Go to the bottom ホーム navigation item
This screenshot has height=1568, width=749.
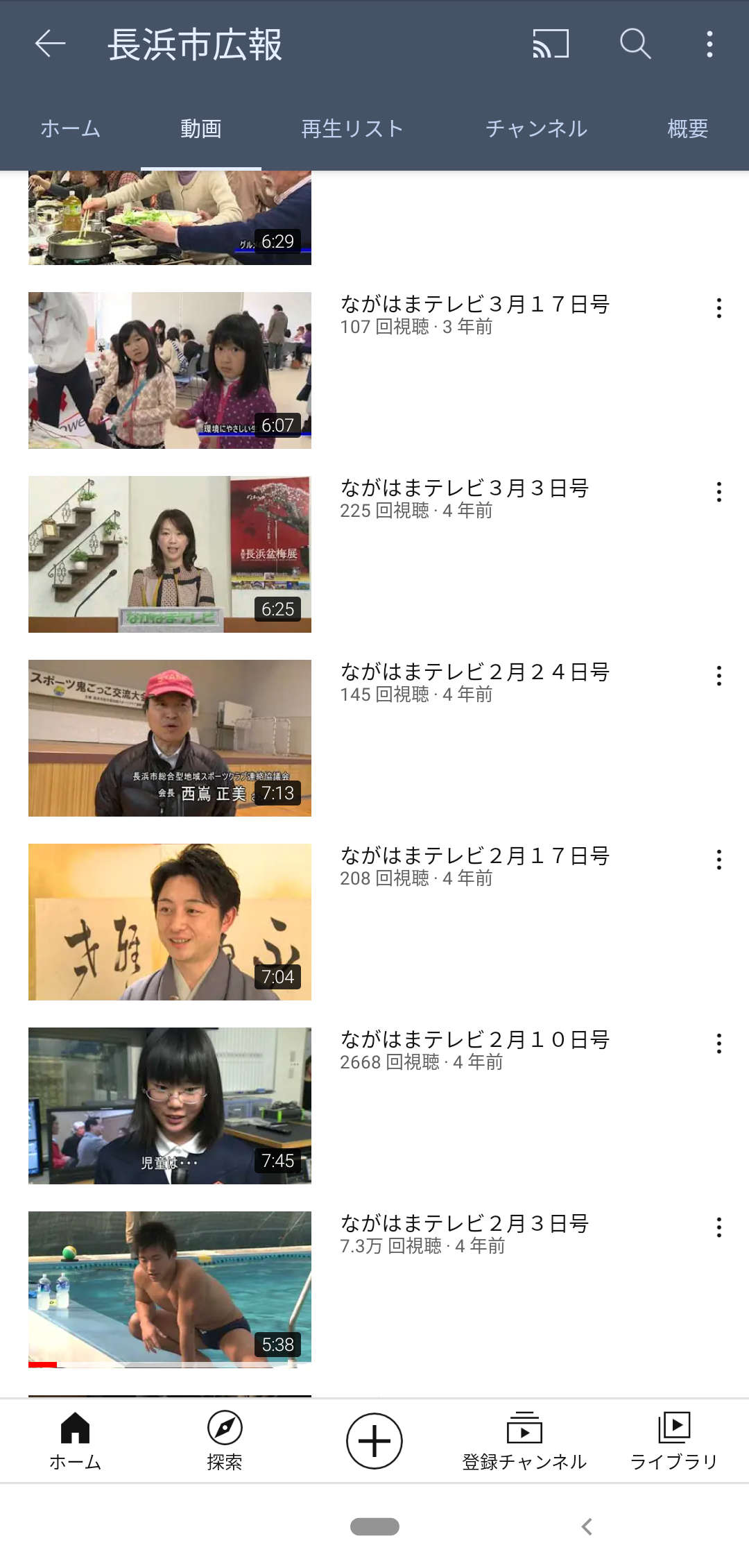coord(75,1440)
